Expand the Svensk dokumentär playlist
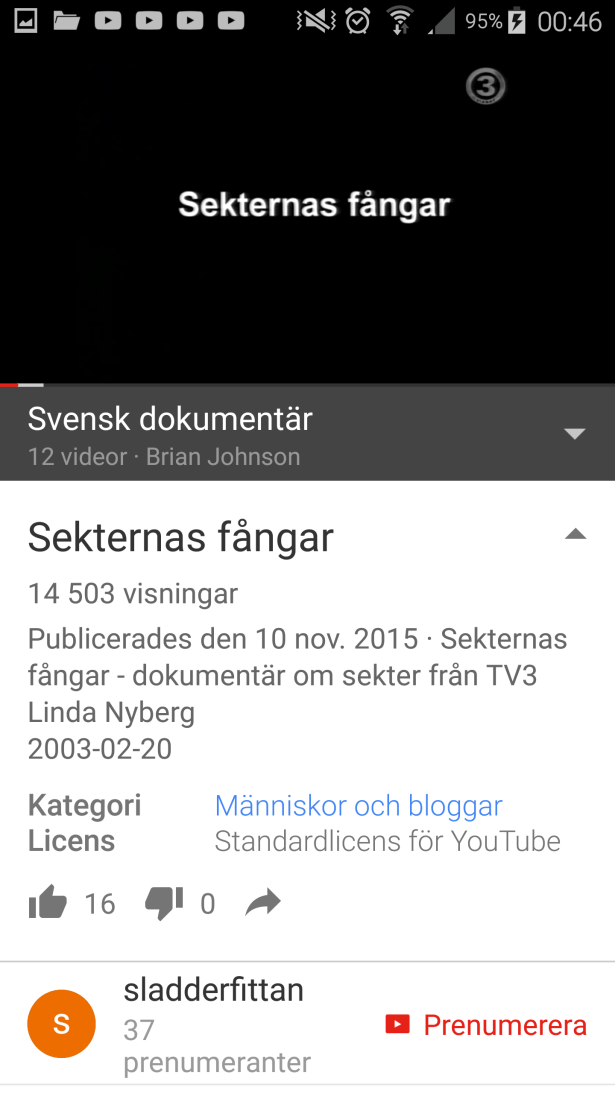615x1093 pixels. click(x=574, y=434)
